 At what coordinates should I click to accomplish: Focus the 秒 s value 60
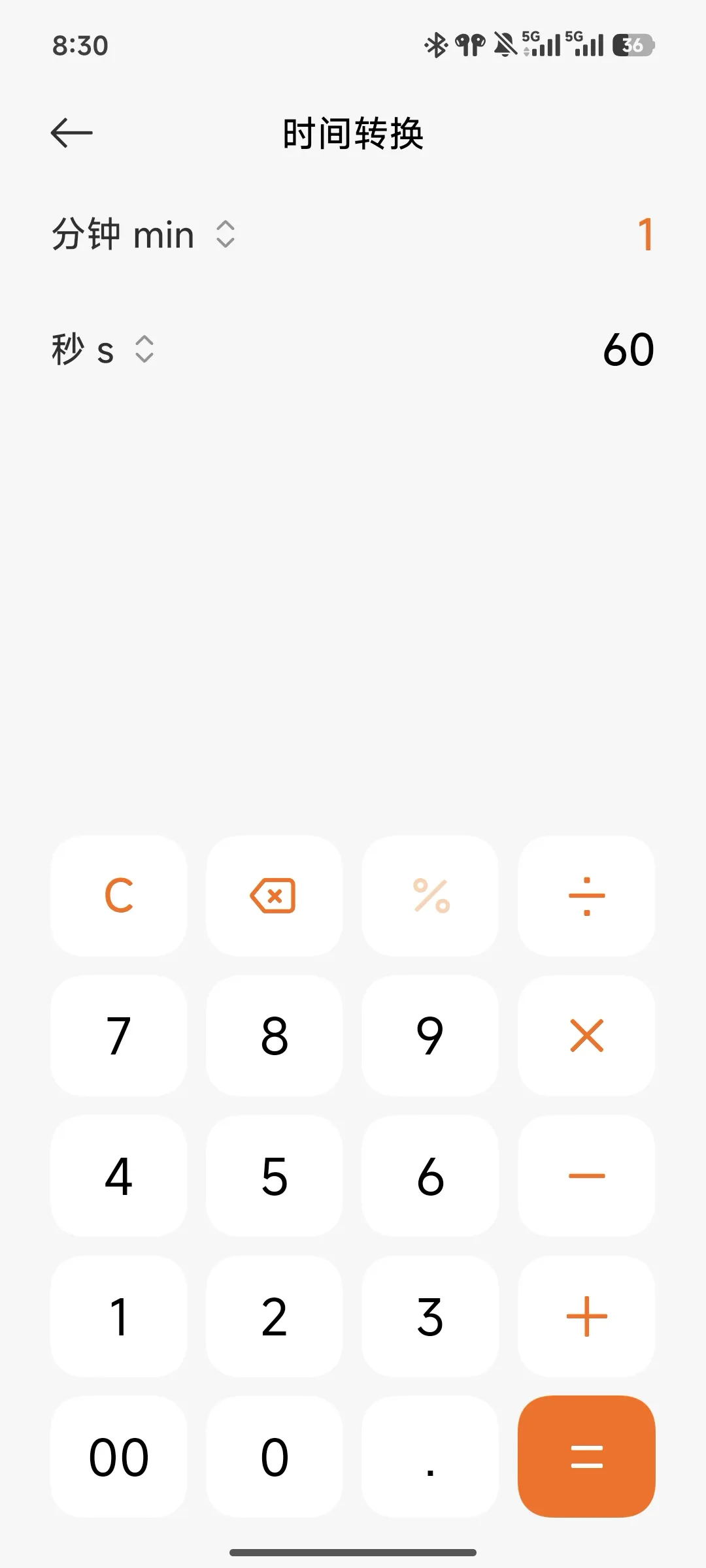click(x=628, y=350)
